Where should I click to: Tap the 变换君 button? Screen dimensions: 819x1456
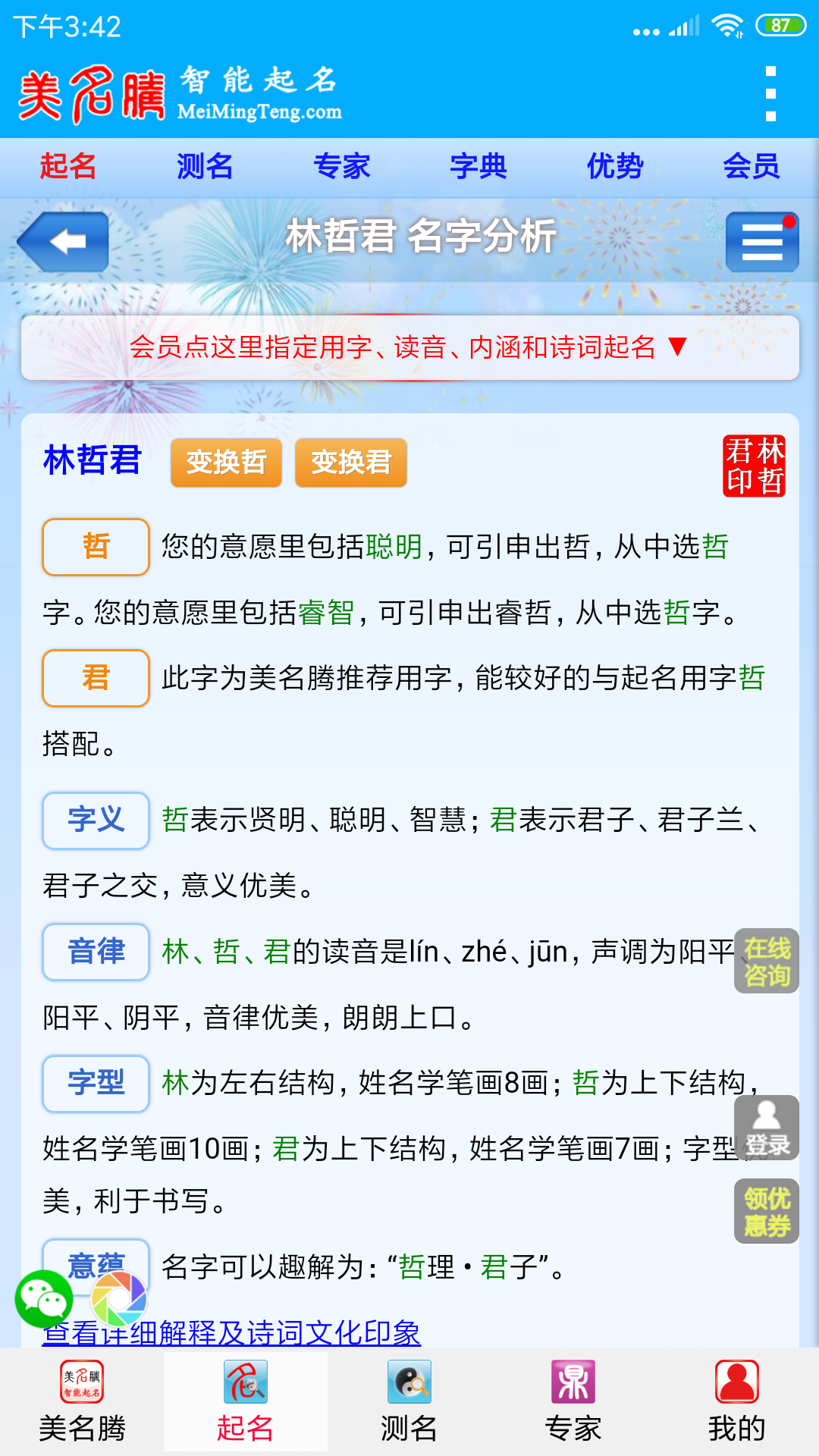(x=350, y=463)
